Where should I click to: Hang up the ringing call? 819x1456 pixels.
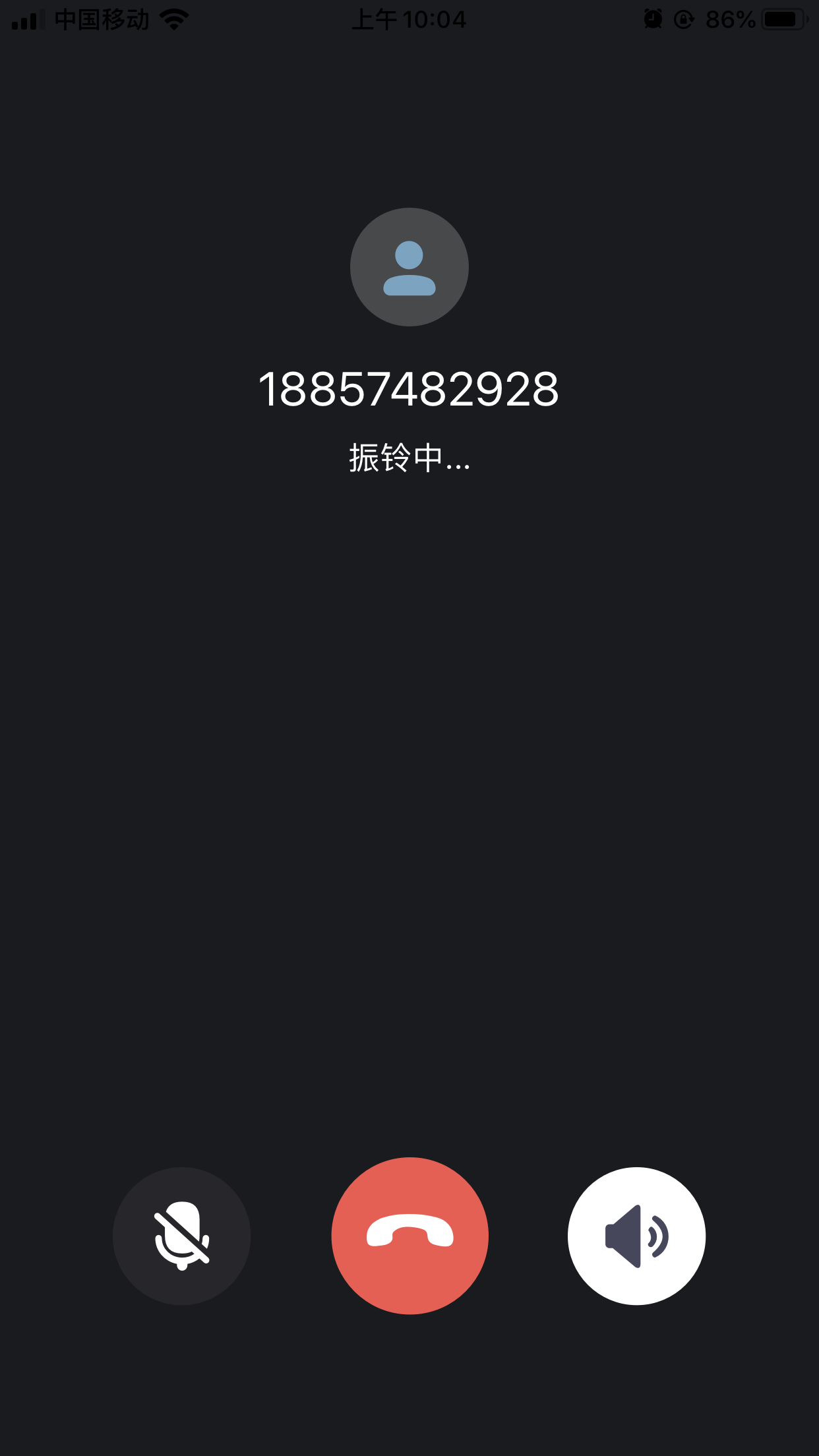pyautogui.click(x=409, y=1236)
